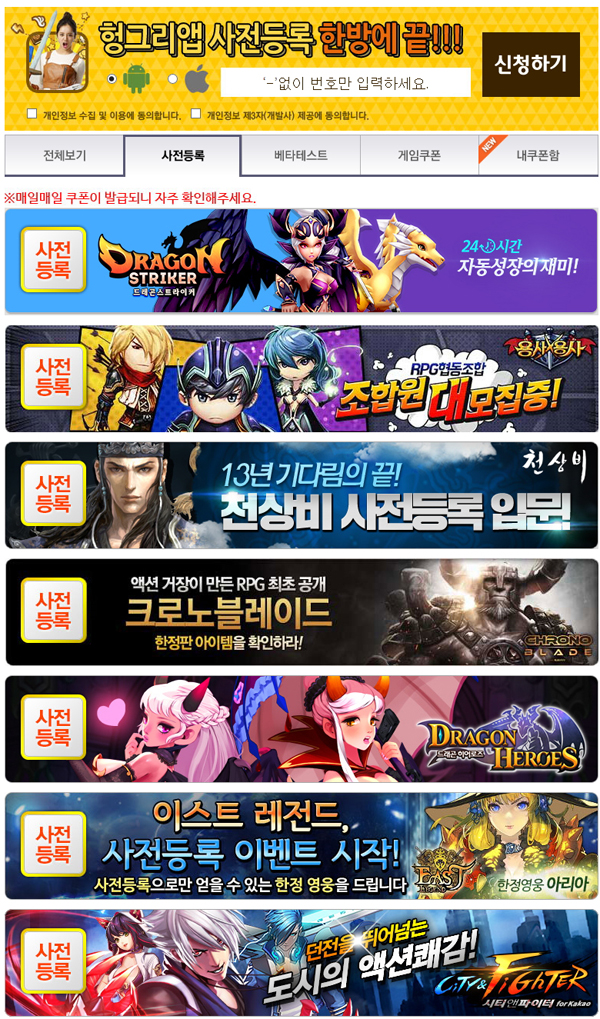Open the Dragon Striker pre-registration banner
This screenshot has width=600, height=1019.
pyautogui.click(x=301, y=261)
